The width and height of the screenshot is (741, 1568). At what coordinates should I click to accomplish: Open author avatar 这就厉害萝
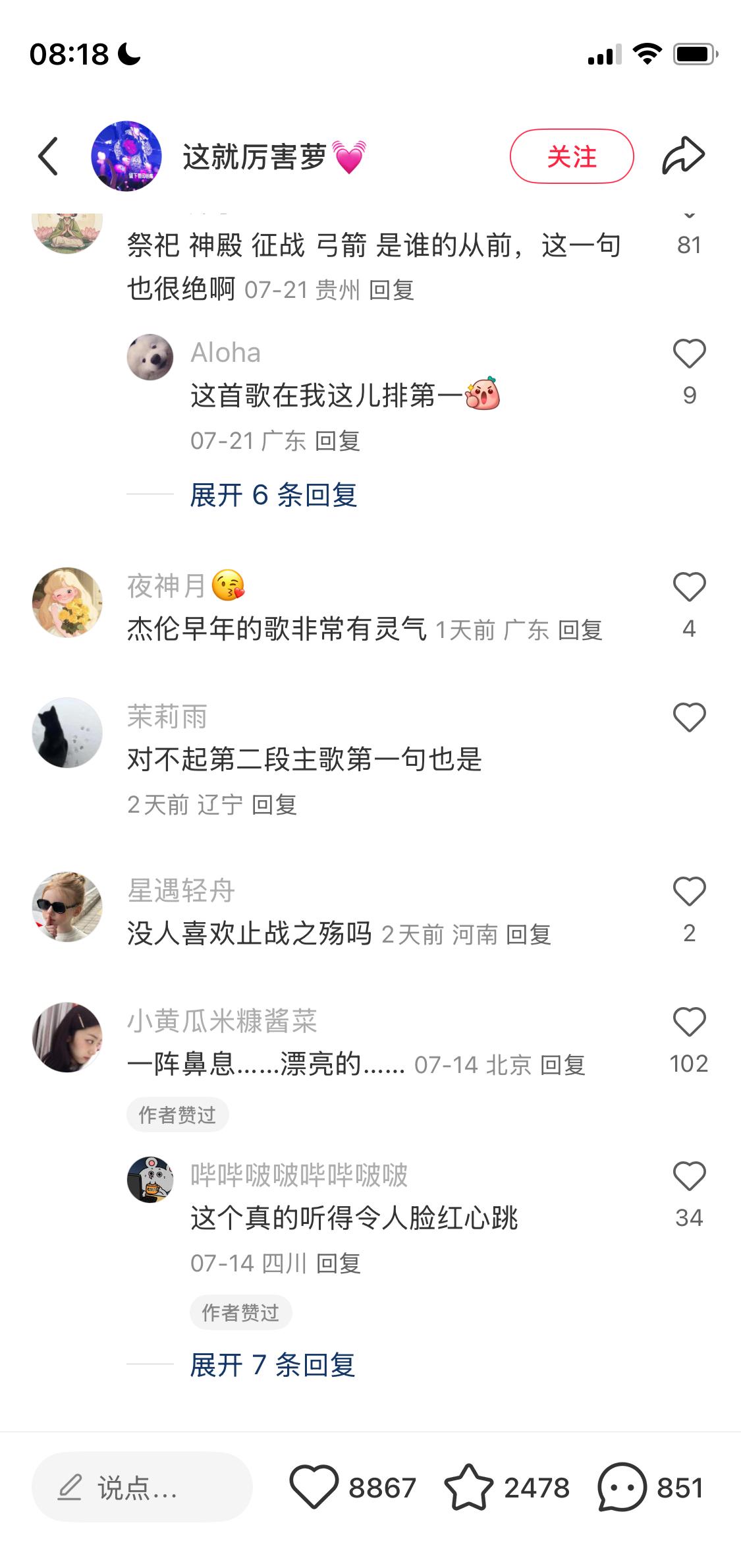point(126,156)
